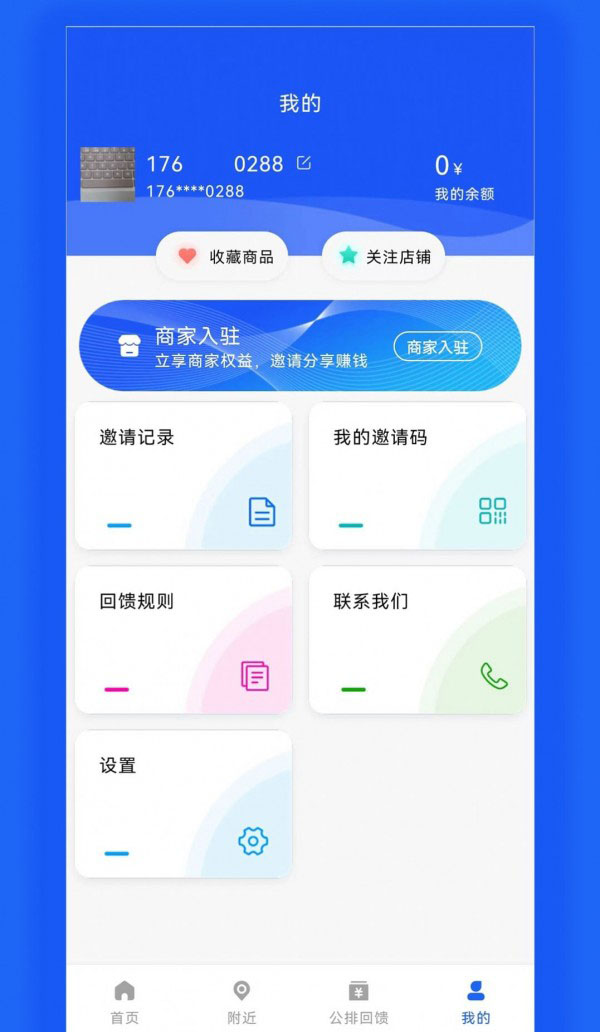The height and width of the screenshot is (1032, 600).
Task: Open the 邀请记录 card
Action: 184,476
